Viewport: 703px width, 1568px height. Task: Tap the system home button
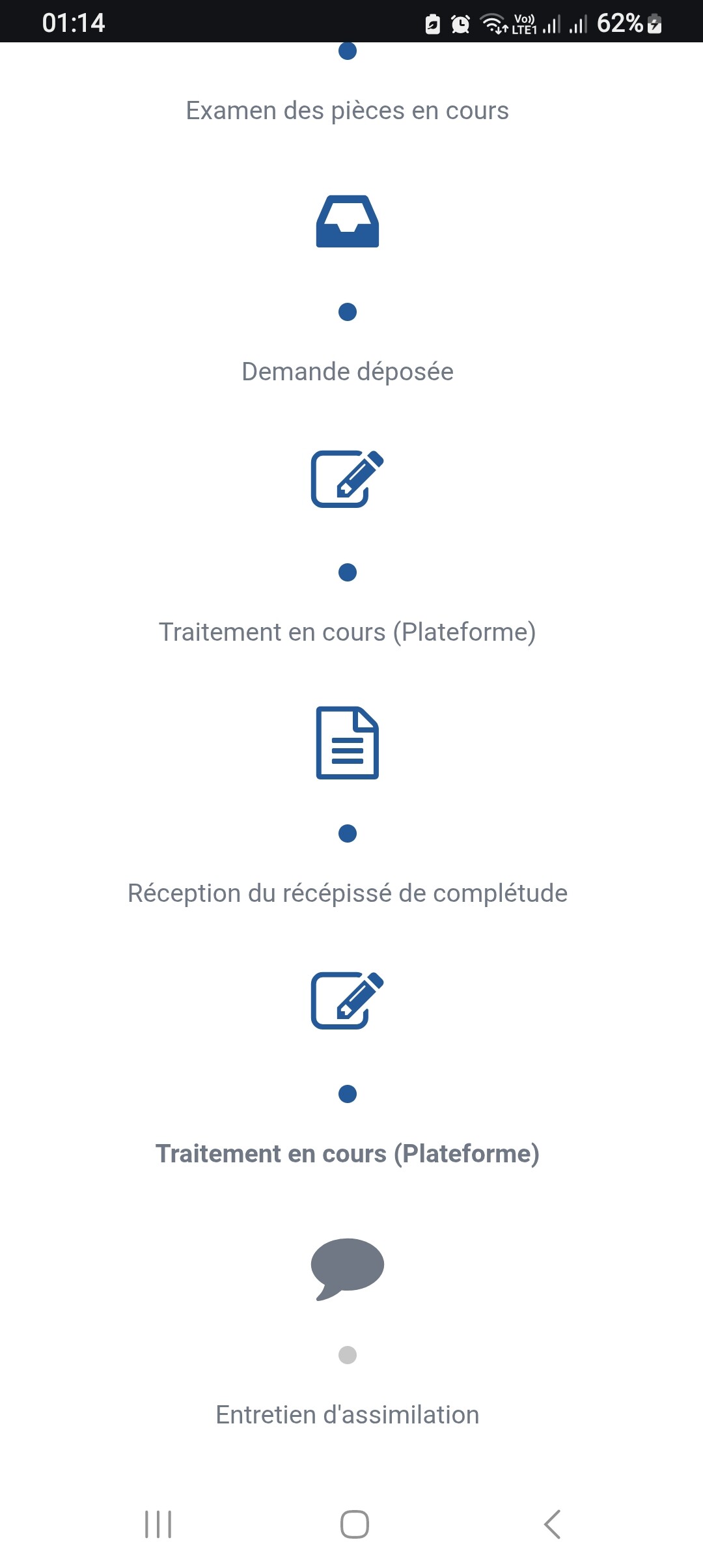pyautogui.click(x=355, y=1524)
